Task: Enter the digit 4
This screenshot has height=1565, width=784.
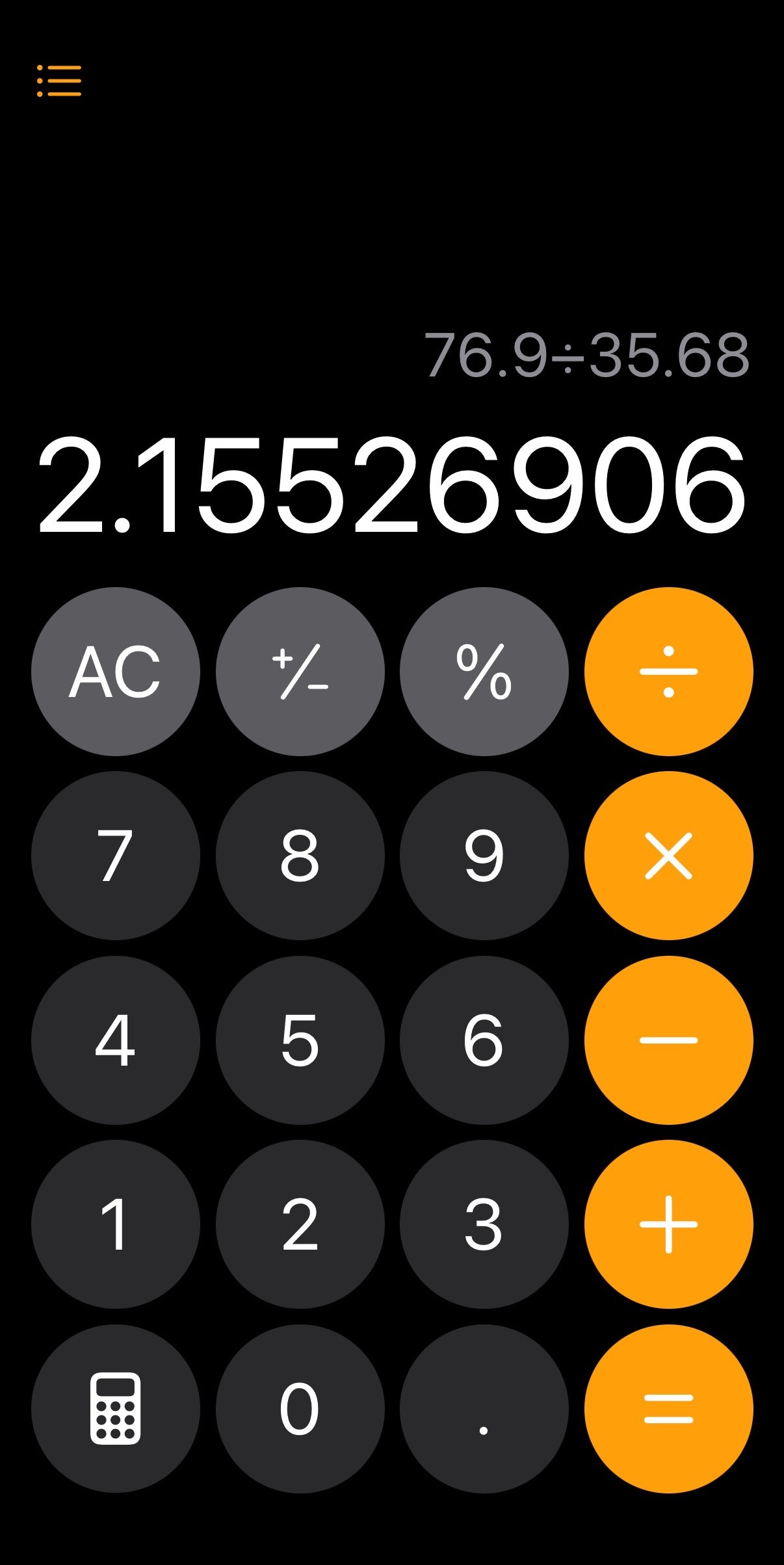Action: coord(116,1040)
